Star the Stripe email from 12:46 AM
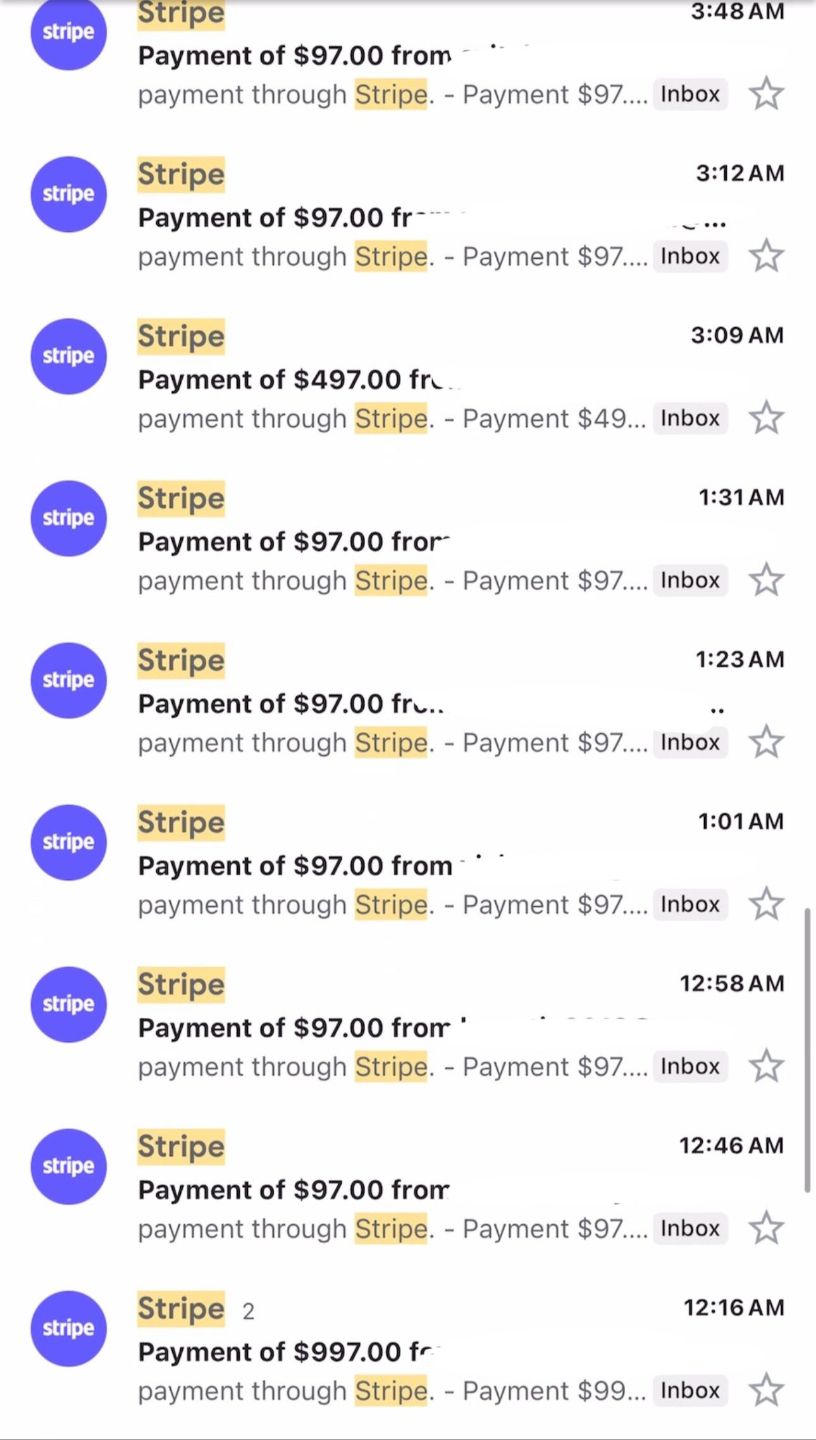 tap(766, 1228)
